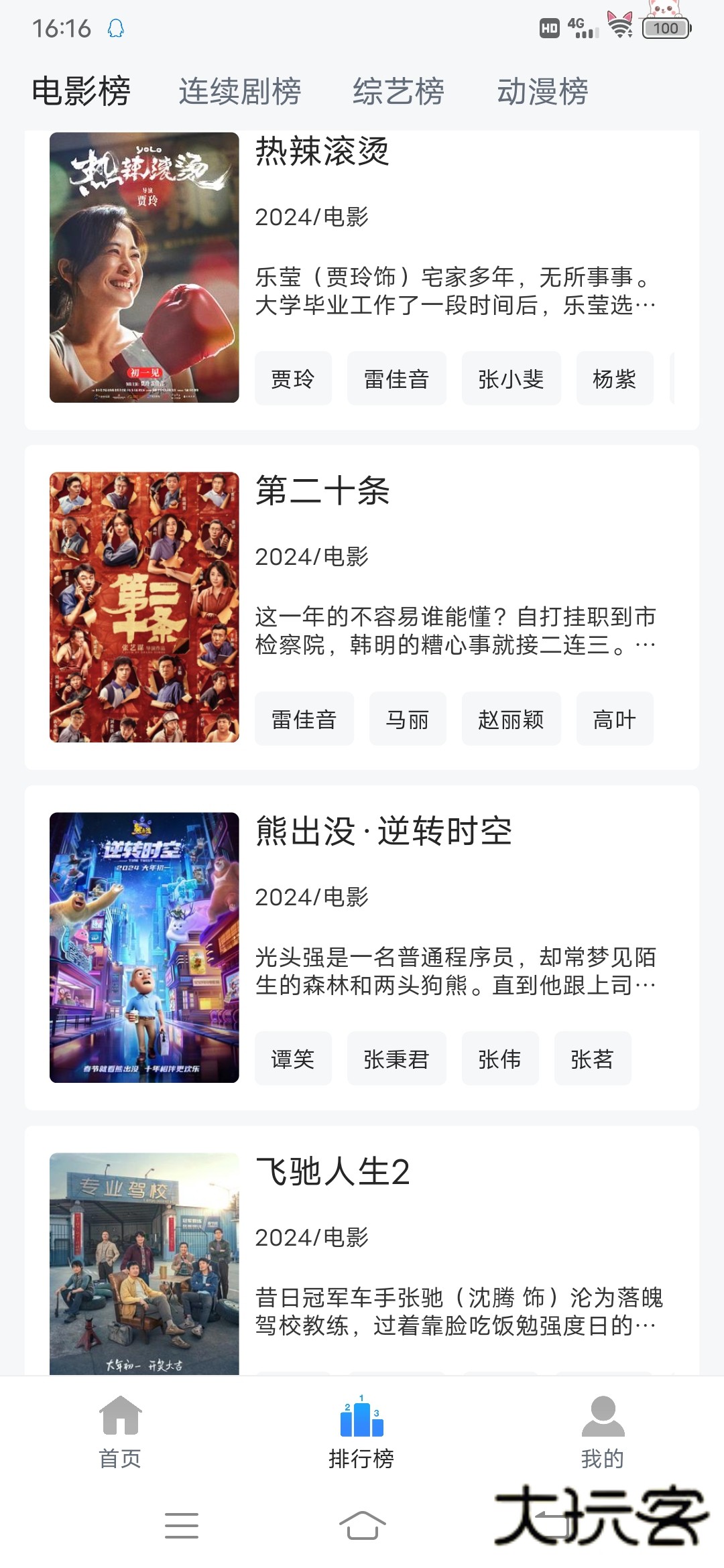Switch to the 连续剧榜 tab
Image resolution: width=724 pixels, height=1568 pixels.
point(243,94)
